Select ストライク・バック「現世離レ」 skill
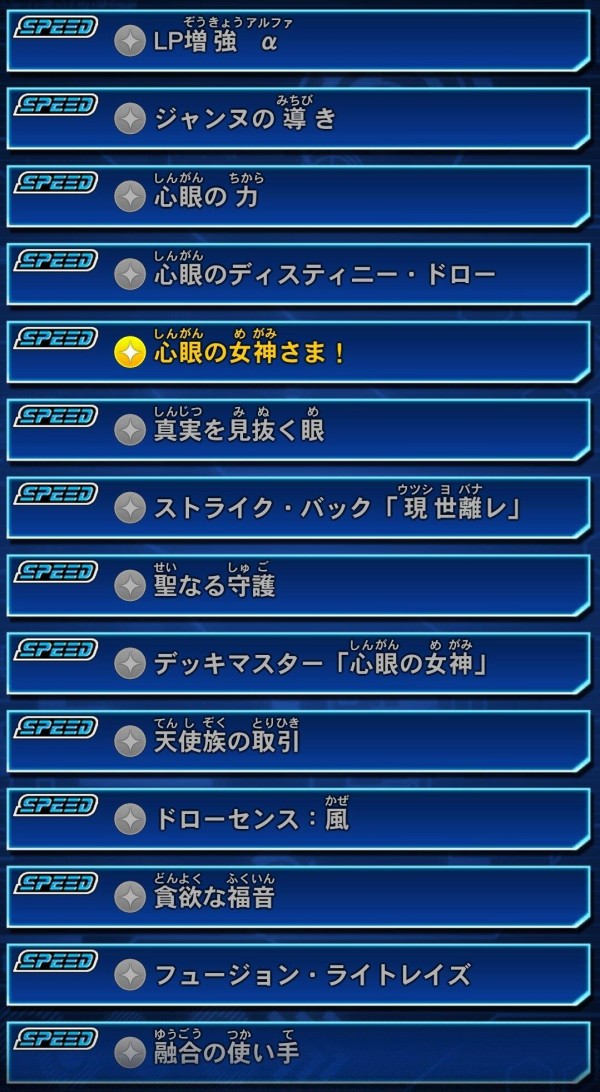 (300, 508)
